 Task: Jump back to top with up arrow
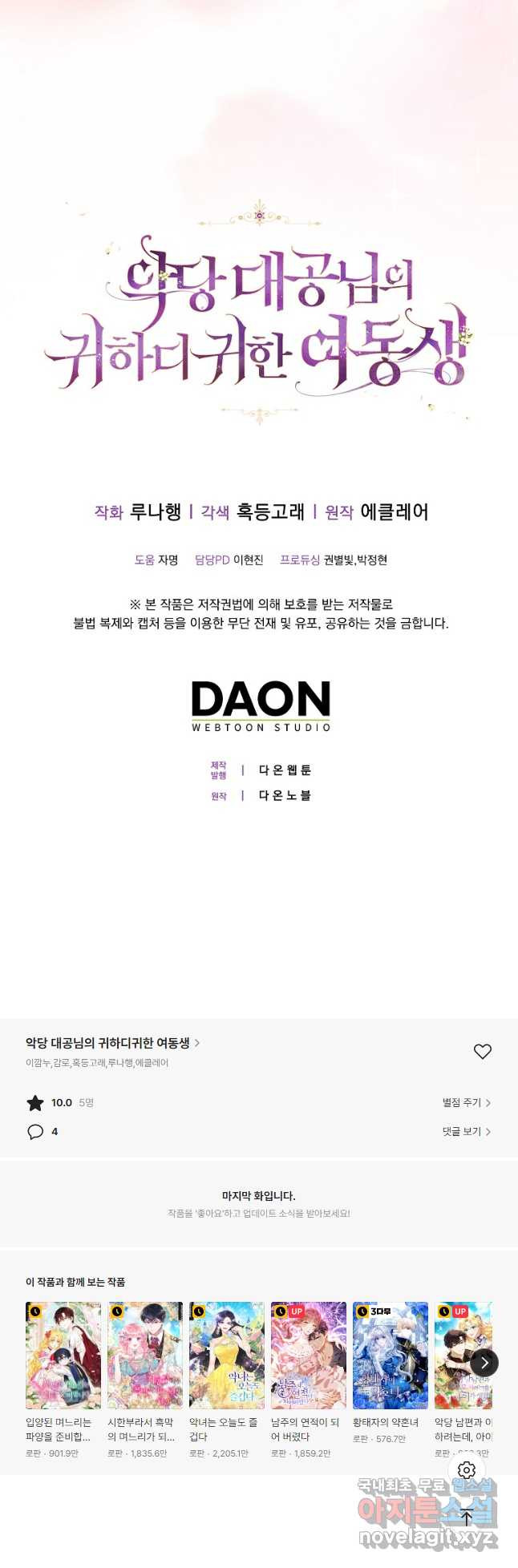[x=467, y=1517]
